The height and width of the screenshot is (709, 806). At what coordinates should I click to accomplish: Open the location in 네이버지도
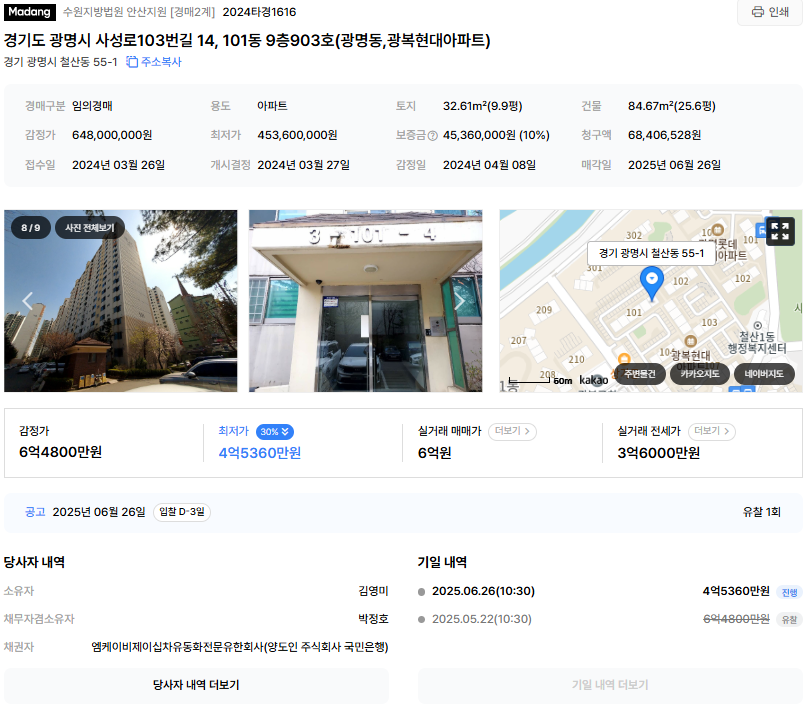pyautogui.click(x=764, y=374)
